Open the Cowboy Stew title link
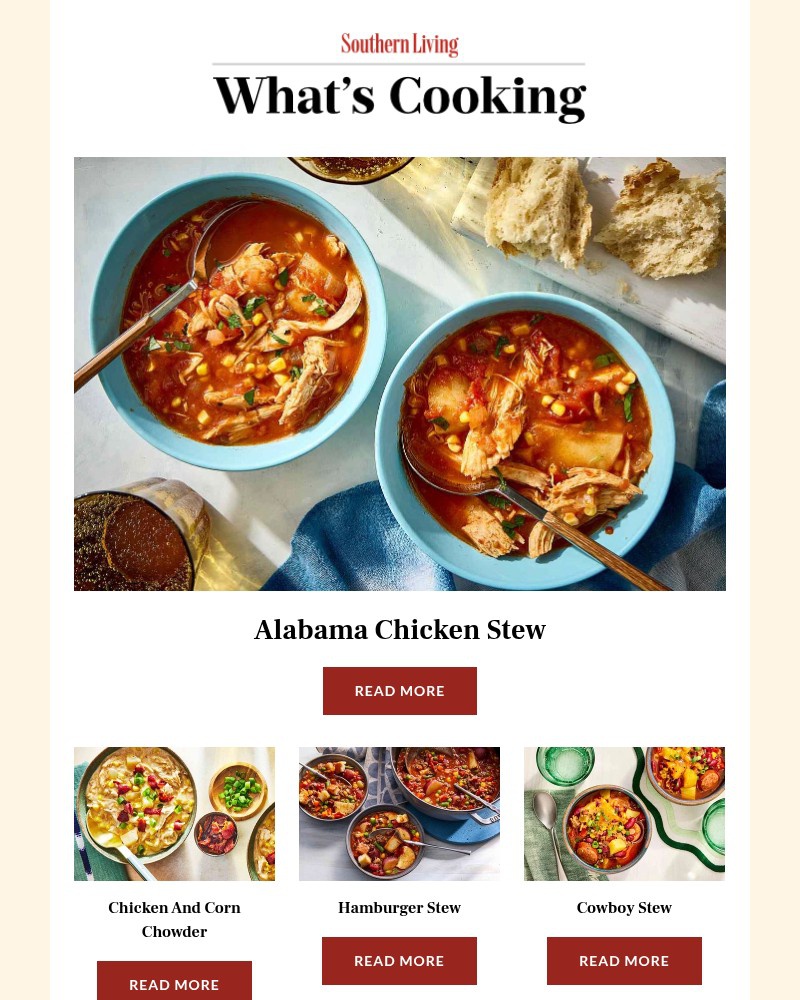Image resolution: width=800 pixels, height=1000 pixels. point(624,907)
